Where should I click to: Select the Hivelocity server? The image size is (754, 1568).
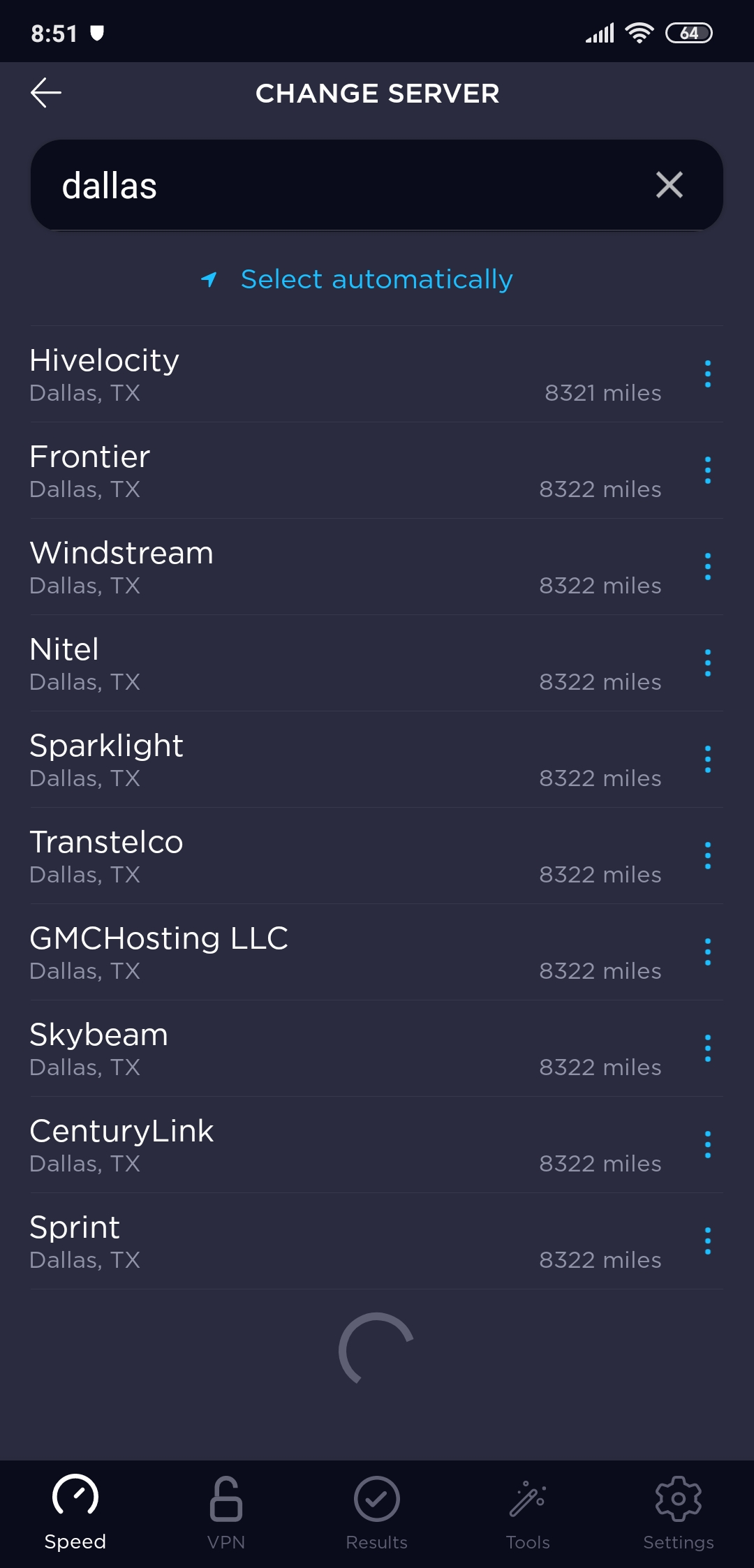[x=279, y=375]
